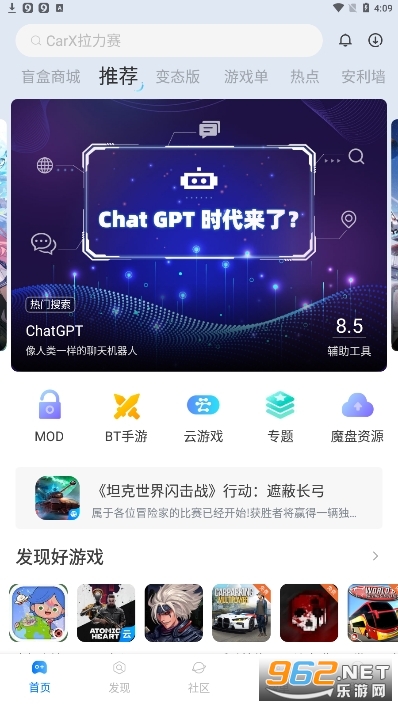Switch to the 变态版 tab
The image size is (398, 707).
178,77
